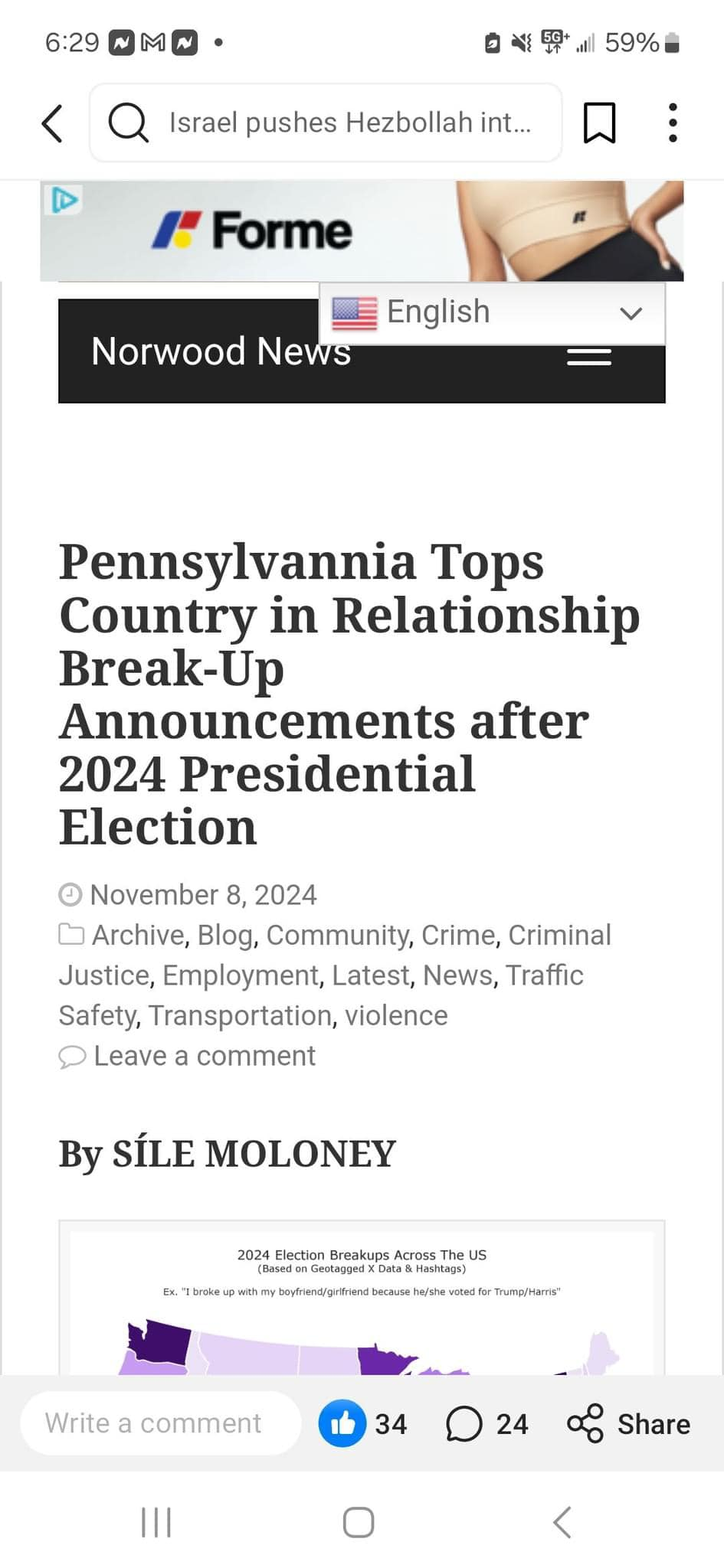The image size is (724, 1568).
Task: Open the three-dot overflow menu
Action: click(672, 122)
